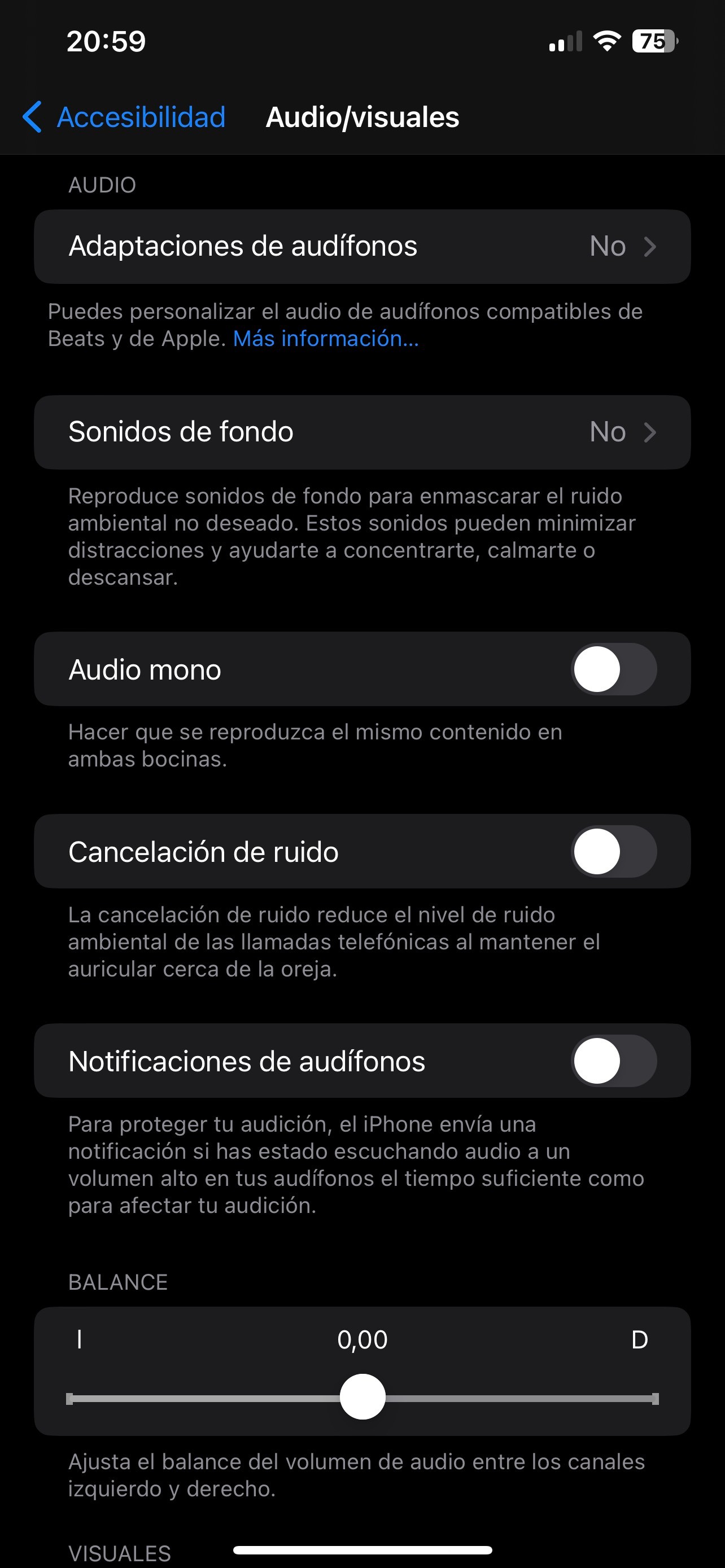Tap the balance slider knob
The height and width of the screenshot is (1568, 725).
tap(362, 1396)
